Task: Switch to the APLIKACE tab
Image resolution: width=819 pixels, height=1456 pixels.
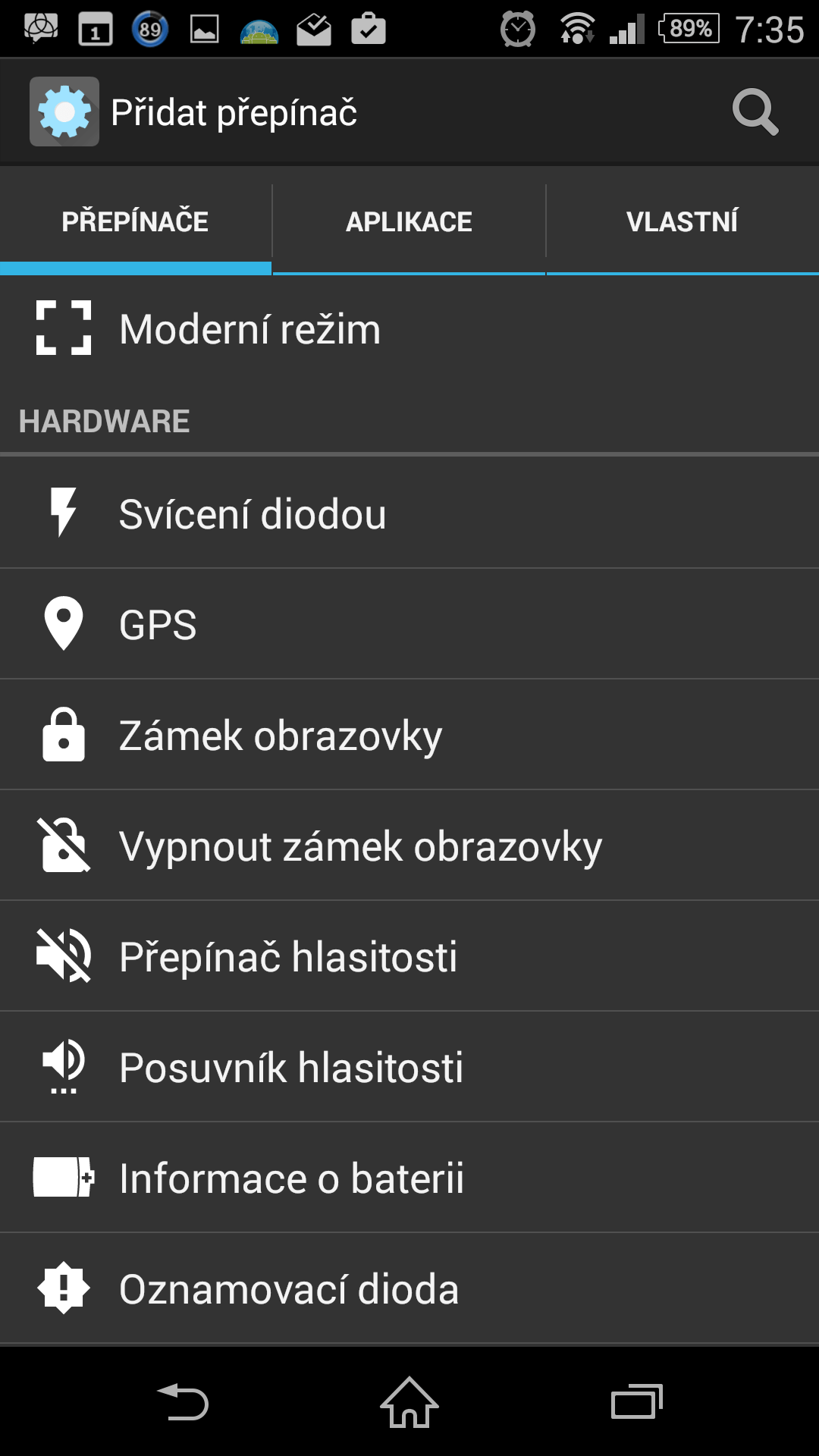Action: (409, 221)
